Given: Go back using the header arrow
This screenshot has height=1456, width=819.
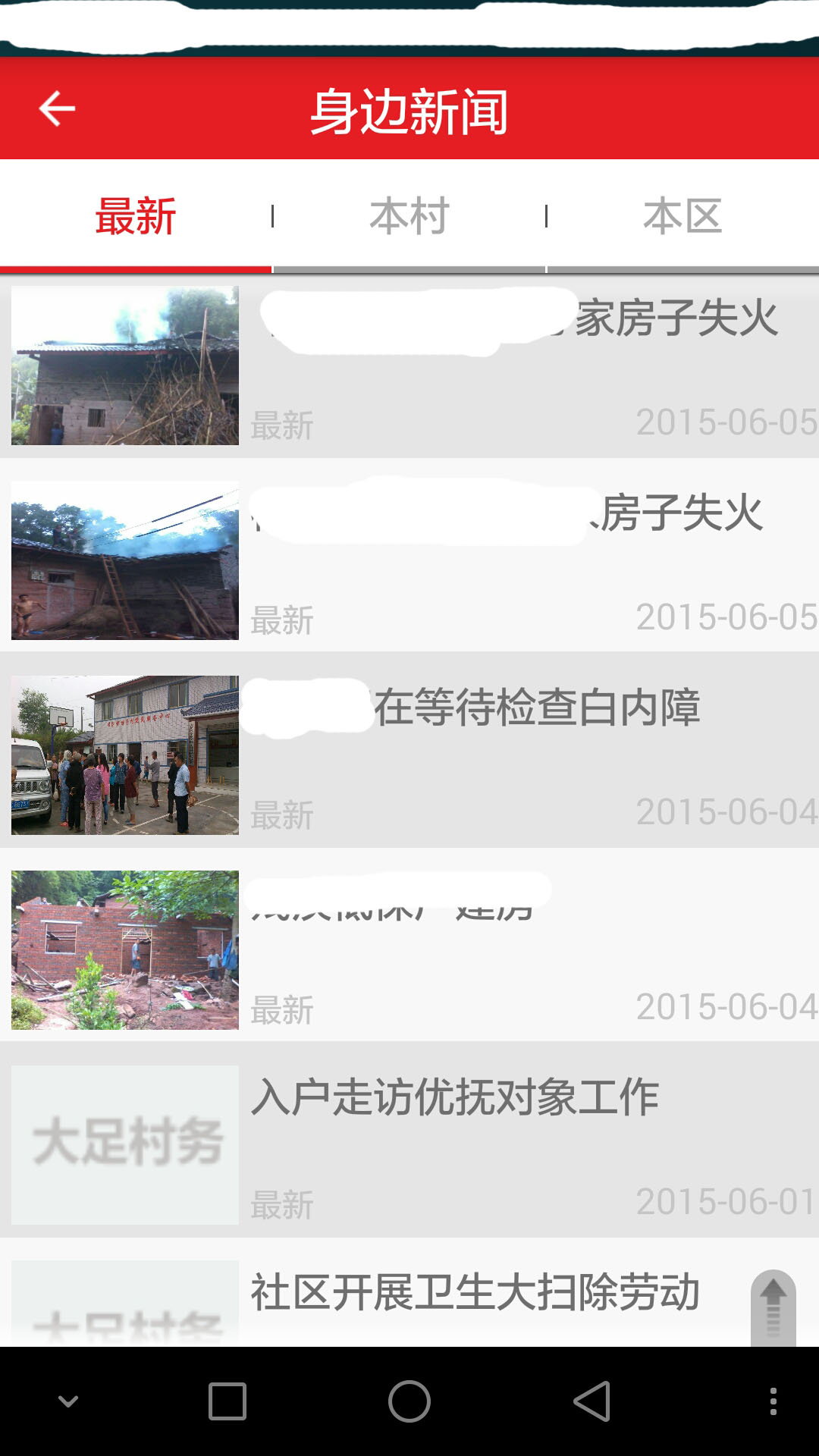Looking at the screenshot, I should pyautogui.click(x=57, y=109).
